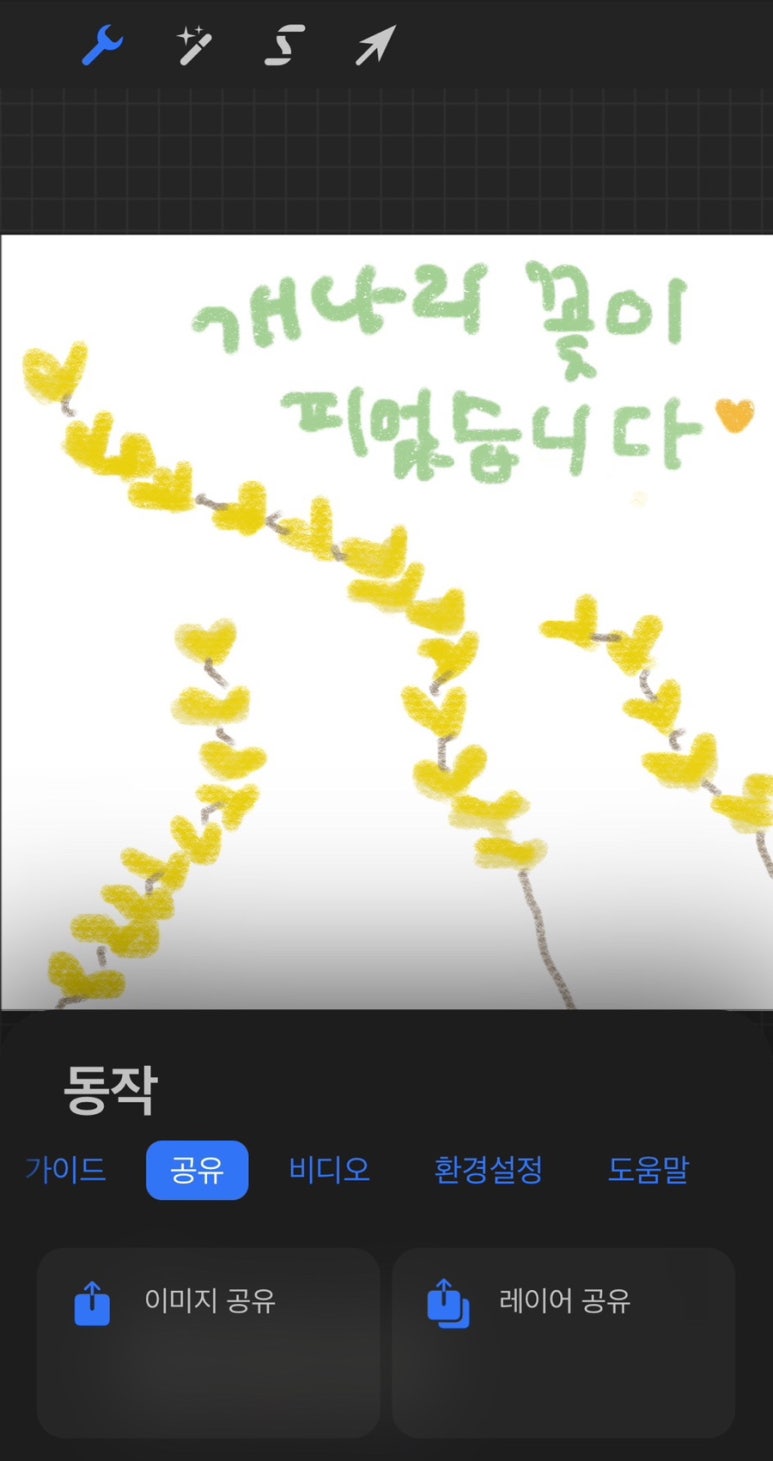Open the 환경설정 tab
Screen dimensions: 773x1461
click(489, 1169)
